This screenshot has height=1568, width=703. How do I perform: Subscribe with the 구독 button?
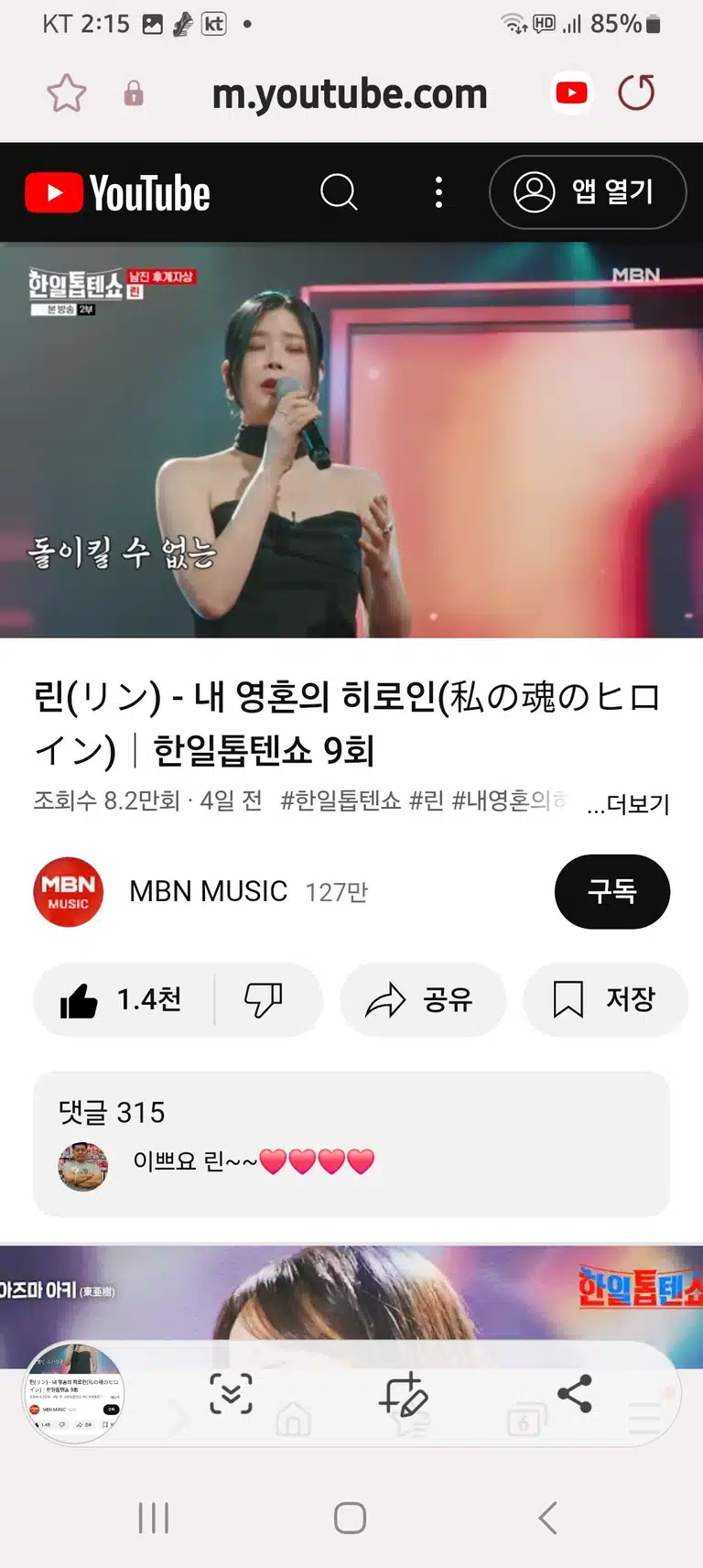click(611, 891)
